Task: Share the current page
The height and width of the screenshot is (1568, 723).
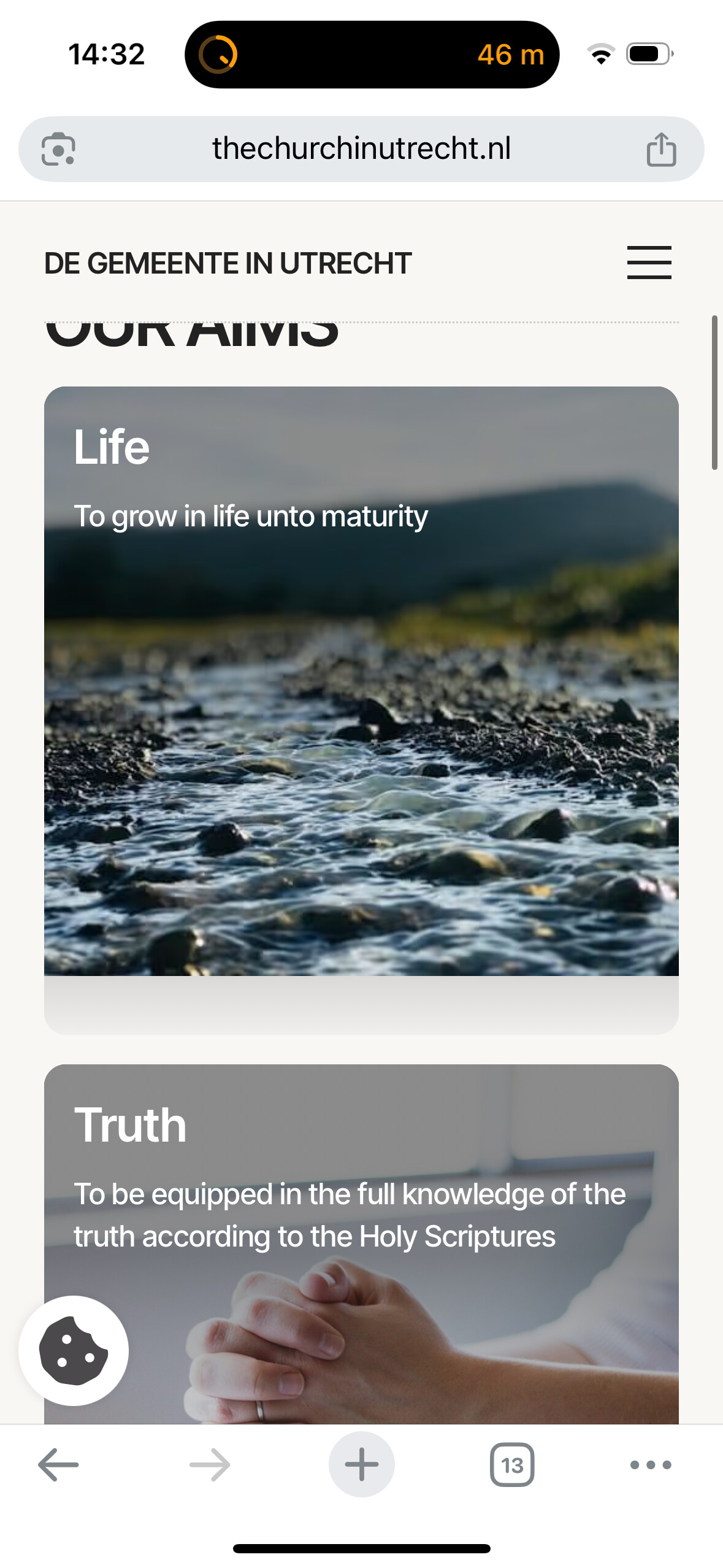Action: point(661,150)
